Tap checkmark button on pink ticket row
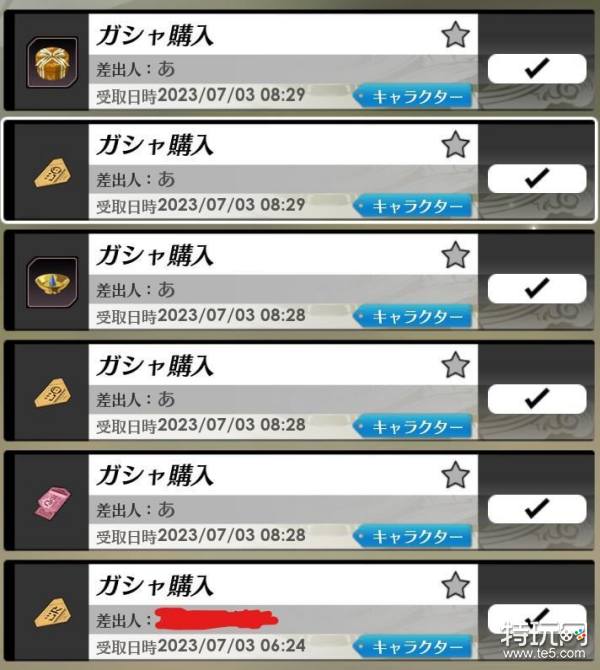Viewport: 600px width, 670px height. pyautogui.click(x=536, y=507)
